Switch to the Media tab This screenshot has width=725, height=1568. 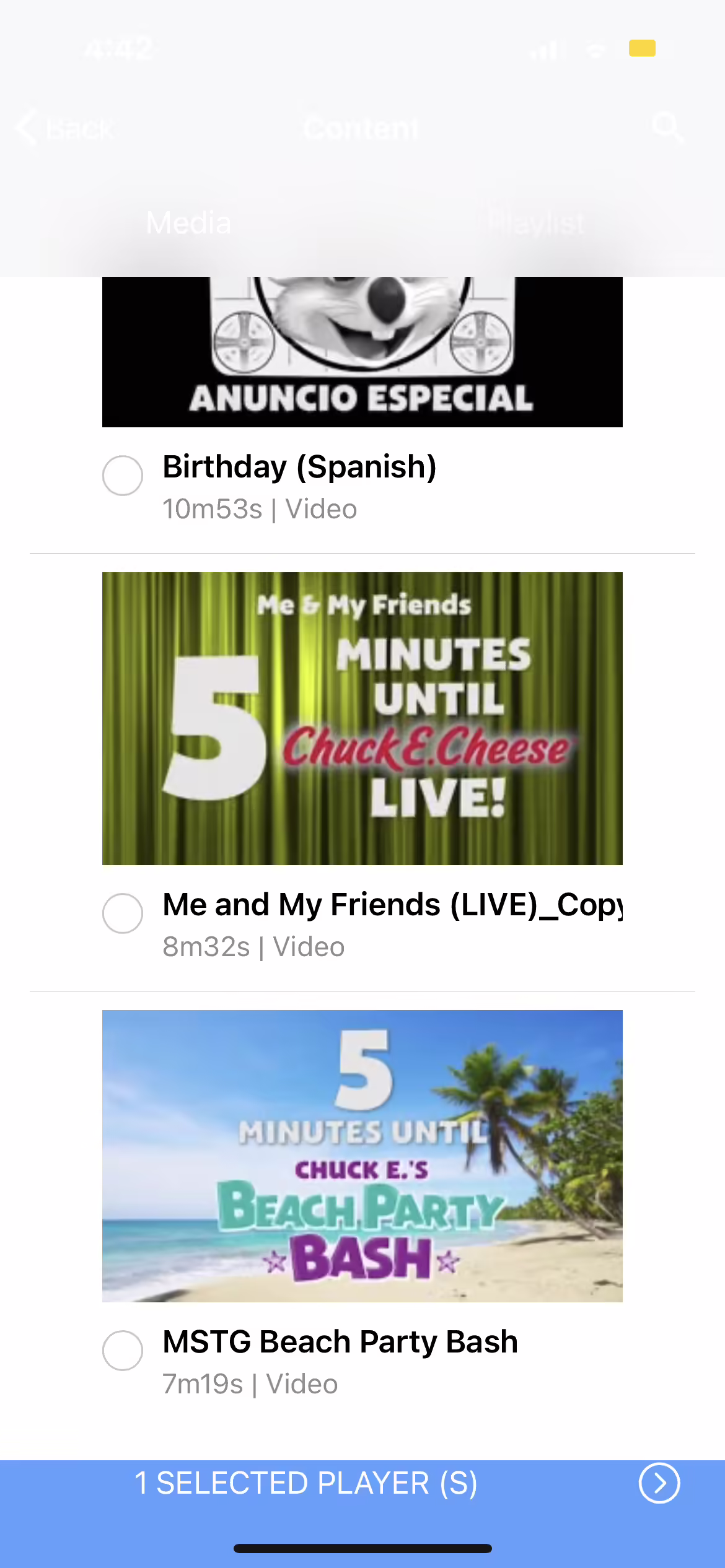click(x=188, y=223)
